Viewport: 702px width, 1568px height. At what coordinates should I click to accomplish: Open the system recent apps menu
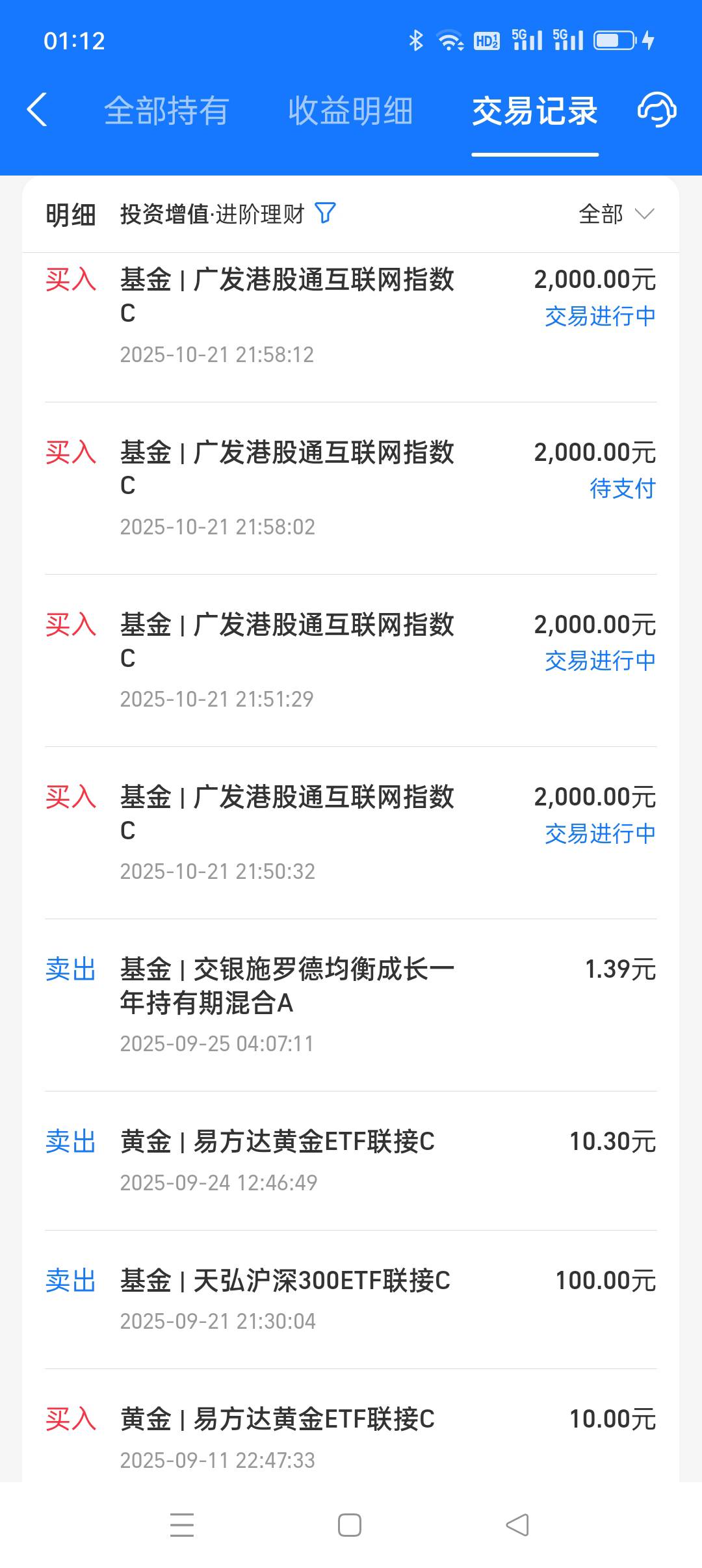pyautogui.click(x=182, y=1525)
